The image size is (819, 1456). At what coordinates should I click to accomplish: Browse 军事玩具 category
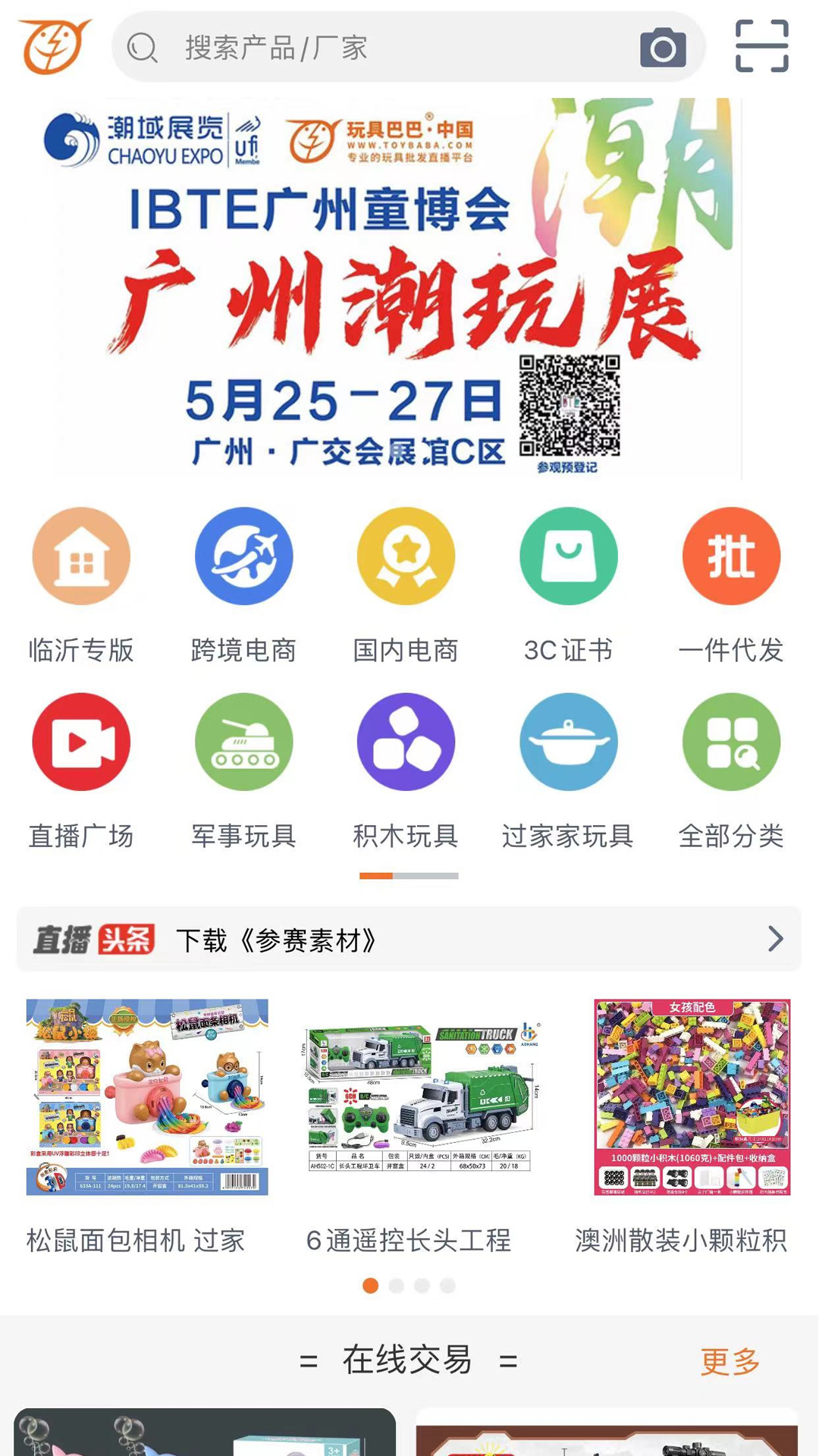(x=243, y=771)
